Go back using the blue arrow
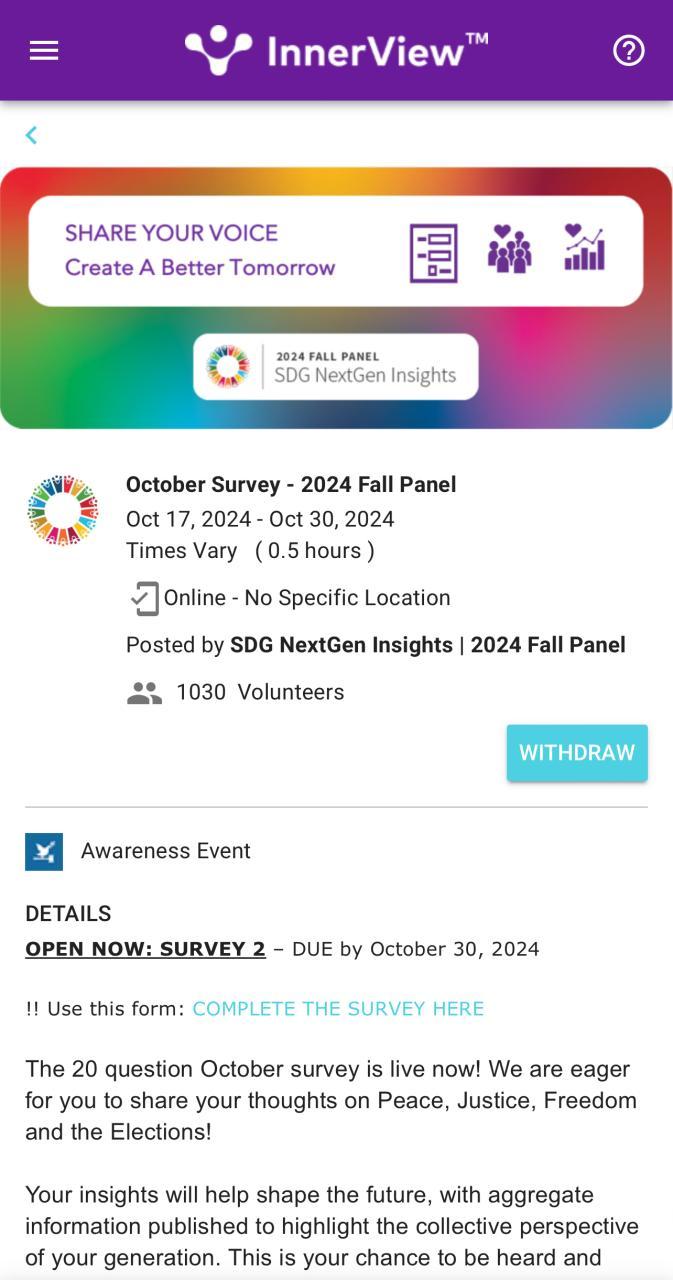The image size is (673, 1280). click(32, 135)
